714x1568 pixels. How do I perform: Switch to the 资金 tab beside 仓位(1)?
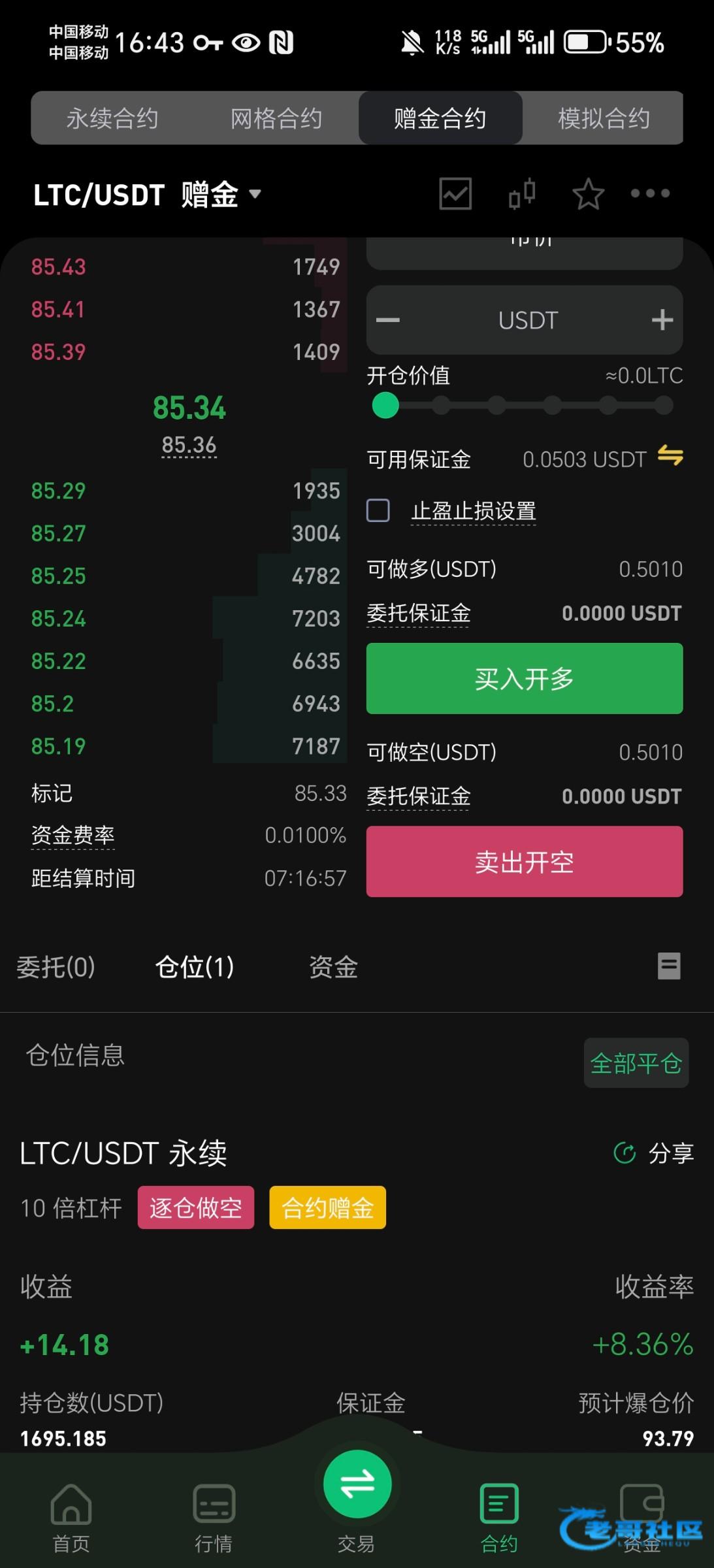(x=333, y=967)
